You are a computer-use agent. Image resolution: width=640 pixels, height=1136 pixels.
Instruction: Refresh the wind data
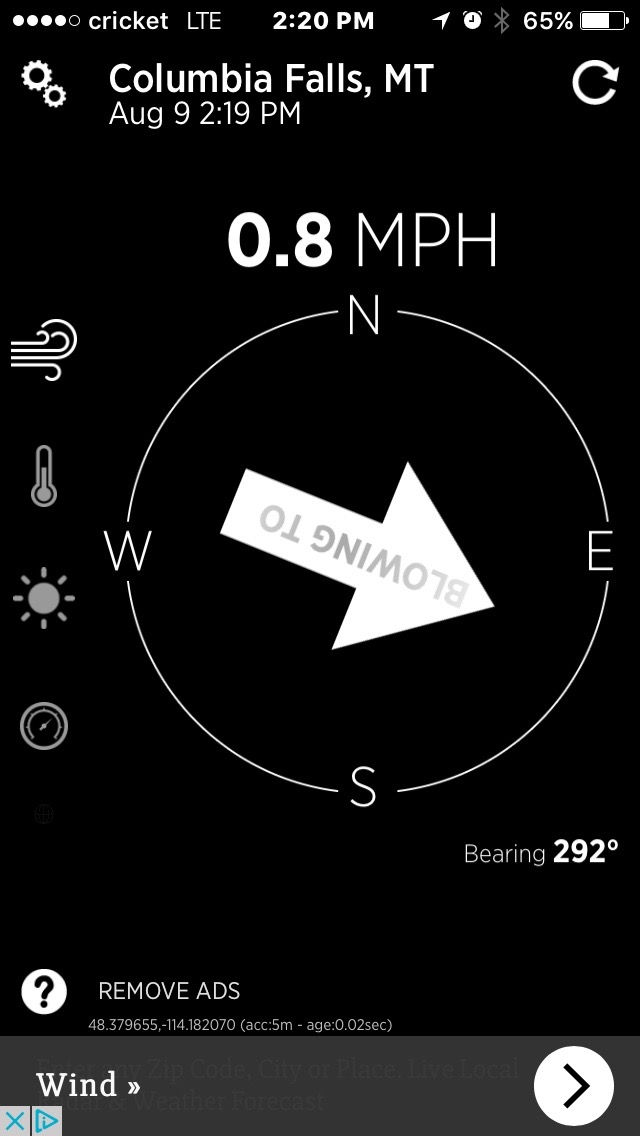click(595, 83)
